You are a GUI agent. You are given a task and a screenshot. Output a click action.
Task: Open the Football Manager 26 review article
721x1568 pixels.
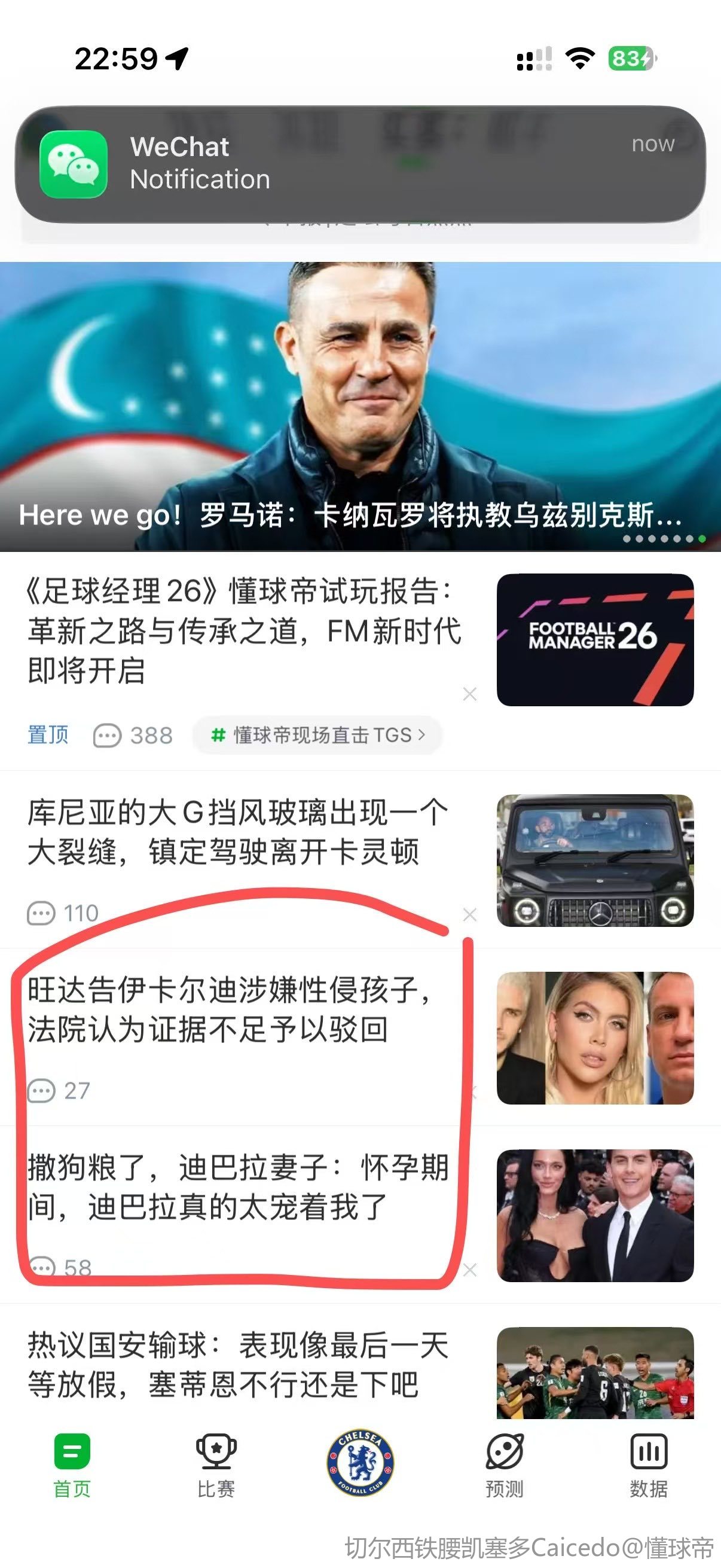[x=243, y=632]
